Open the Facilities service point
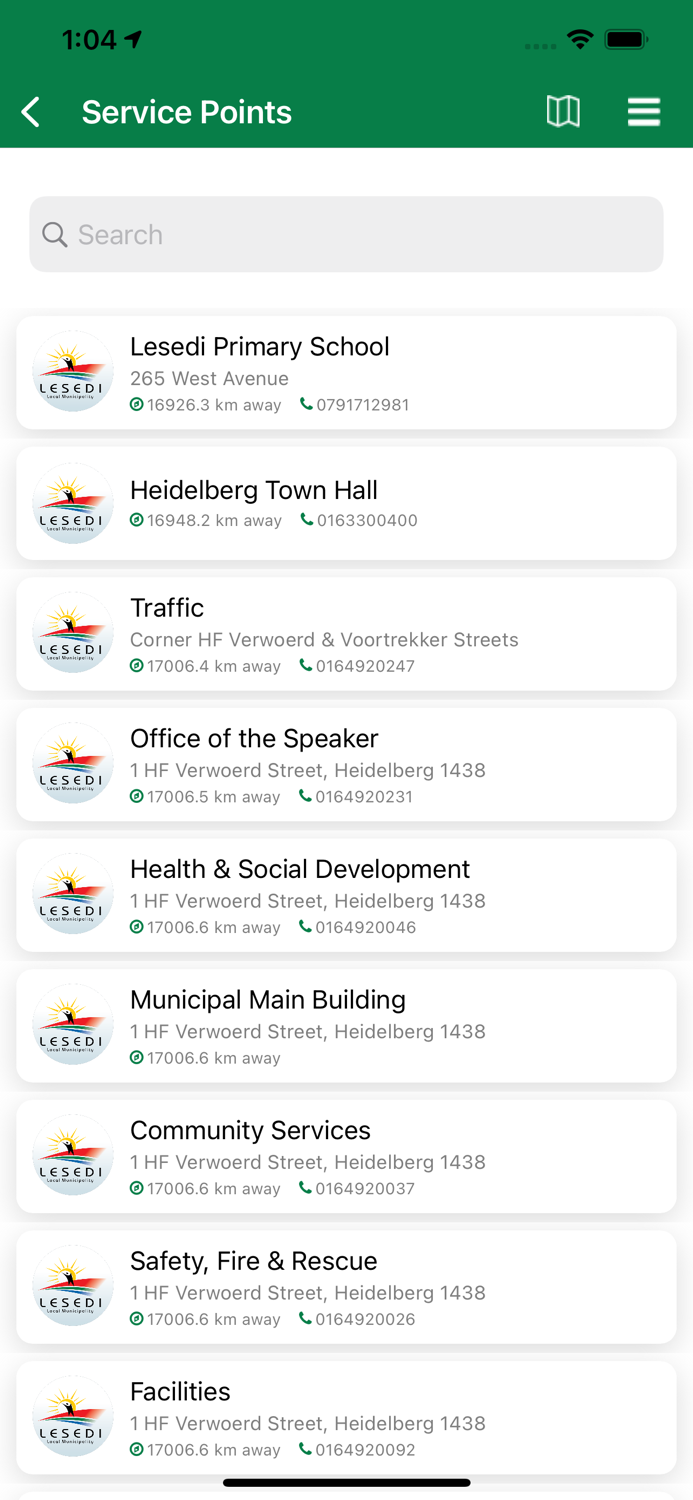The height and width of the screenshot is (1500, 693). click(346, 1418)
